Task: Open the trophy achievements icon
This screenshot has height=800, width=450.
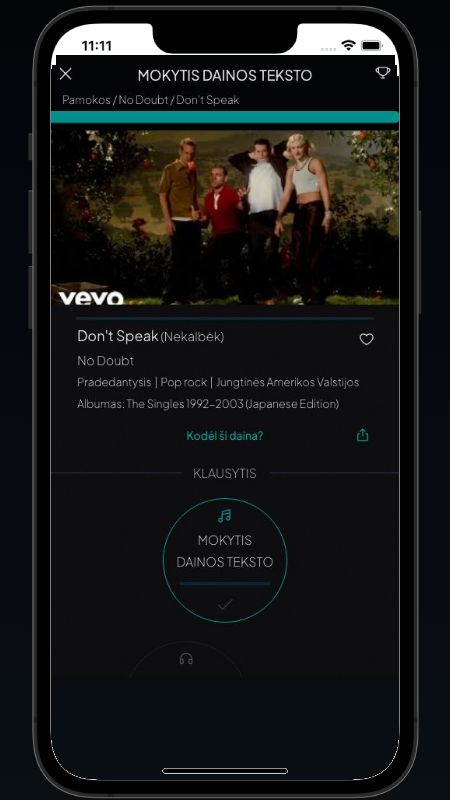Action: point(383,73)
